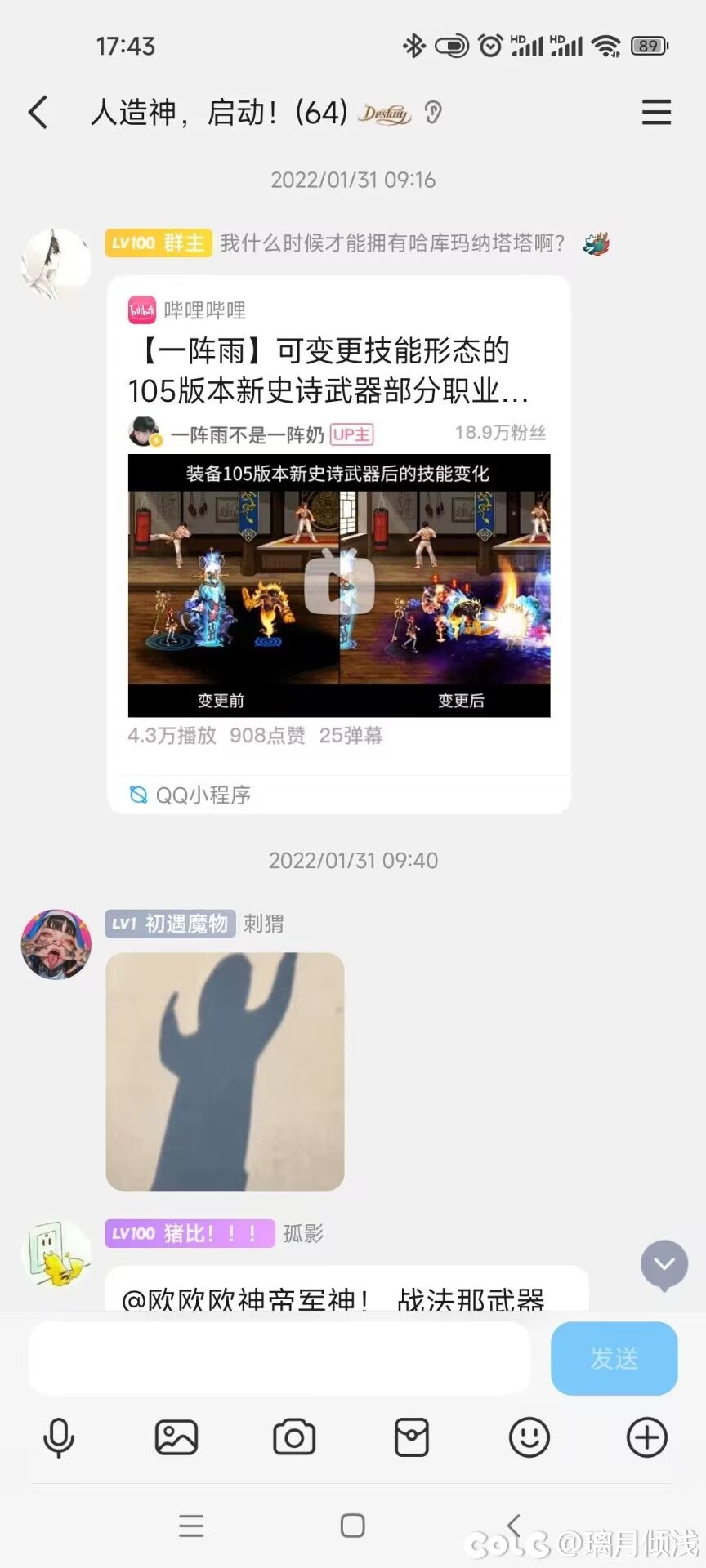Viewport: 706px width, 1568px height.
Task: Open system recent apps list
Action: coord(191,1526)
